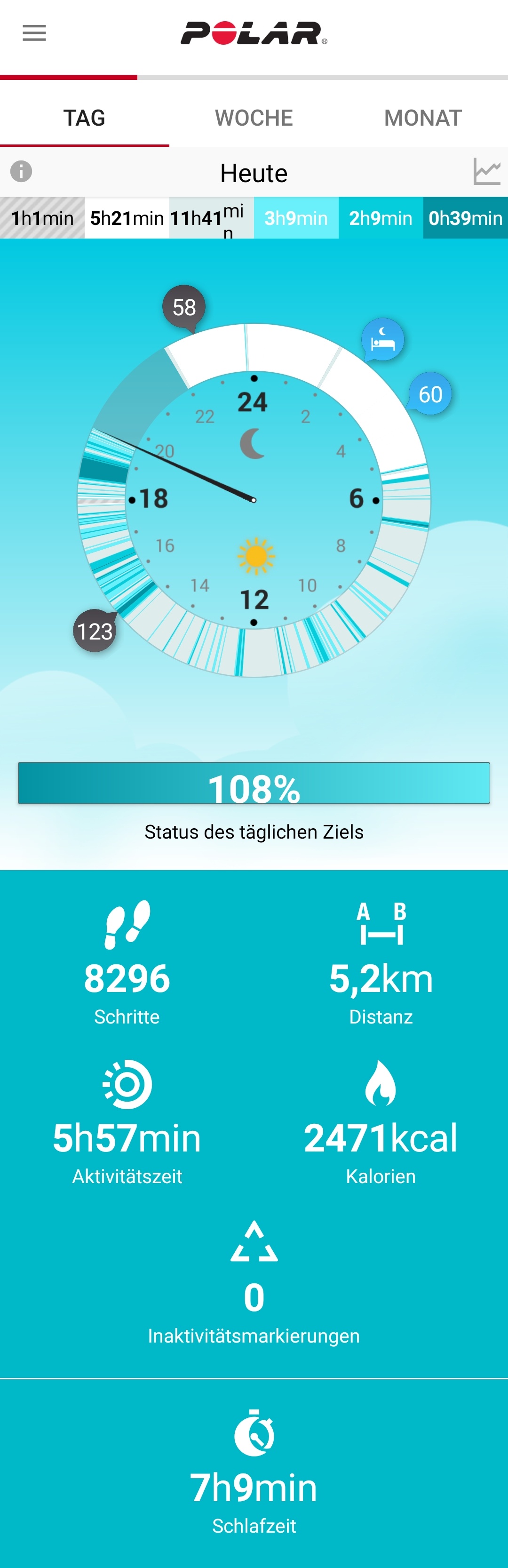Select the 58 heart rate marker
Viewport: 508px width, 1568px height.
(x=184, y=307)
